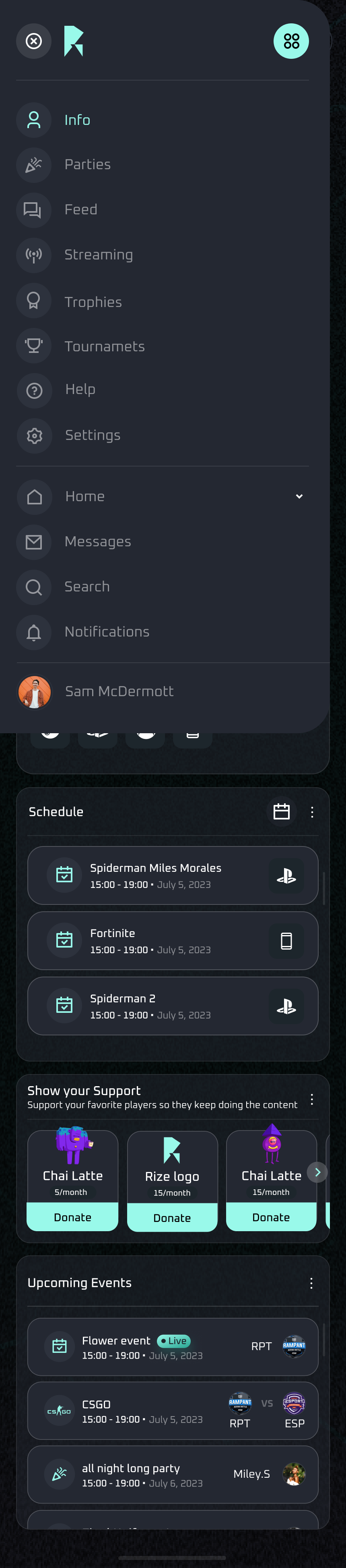Go to Settings

[93, 435]
